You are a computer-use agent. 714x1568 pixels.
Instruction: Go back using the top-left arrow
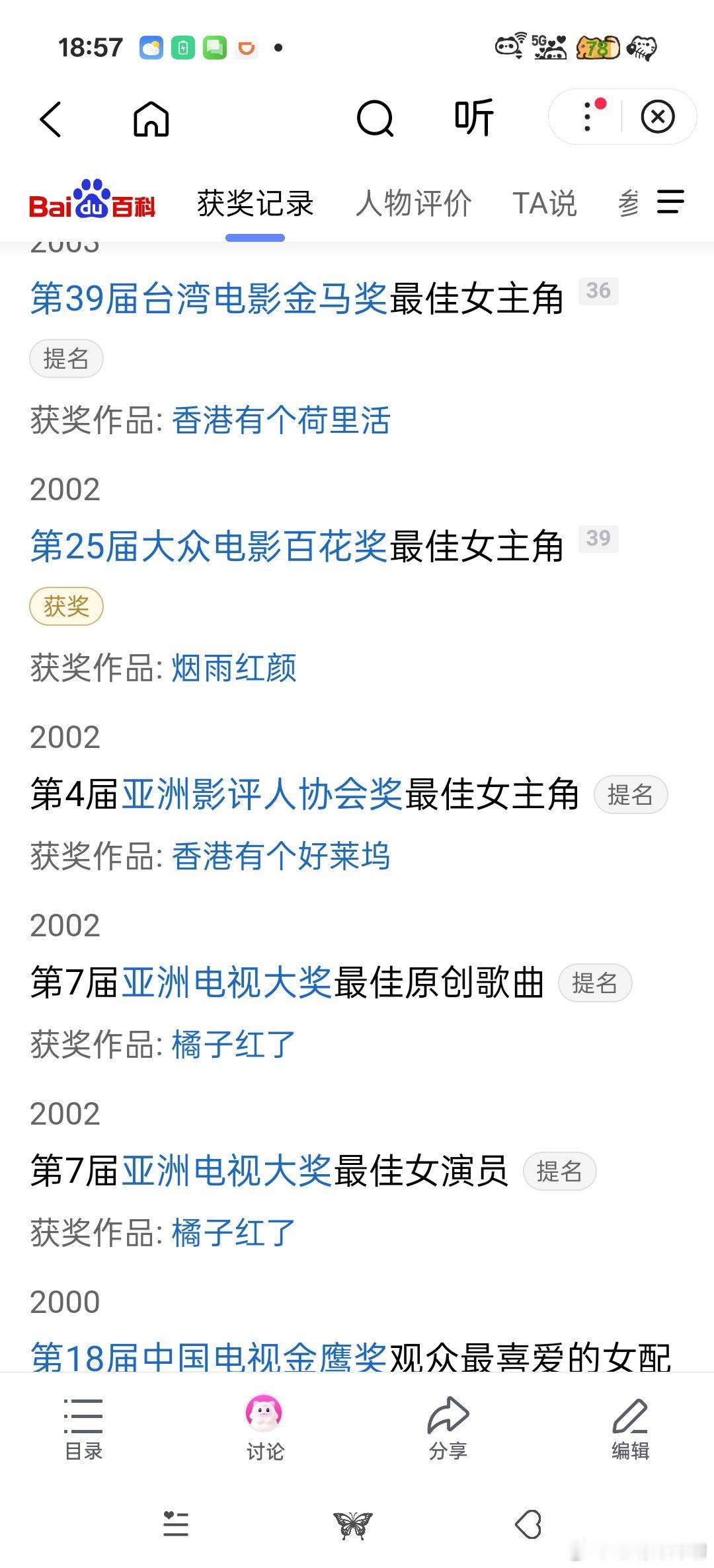click(x=50, y=120)
